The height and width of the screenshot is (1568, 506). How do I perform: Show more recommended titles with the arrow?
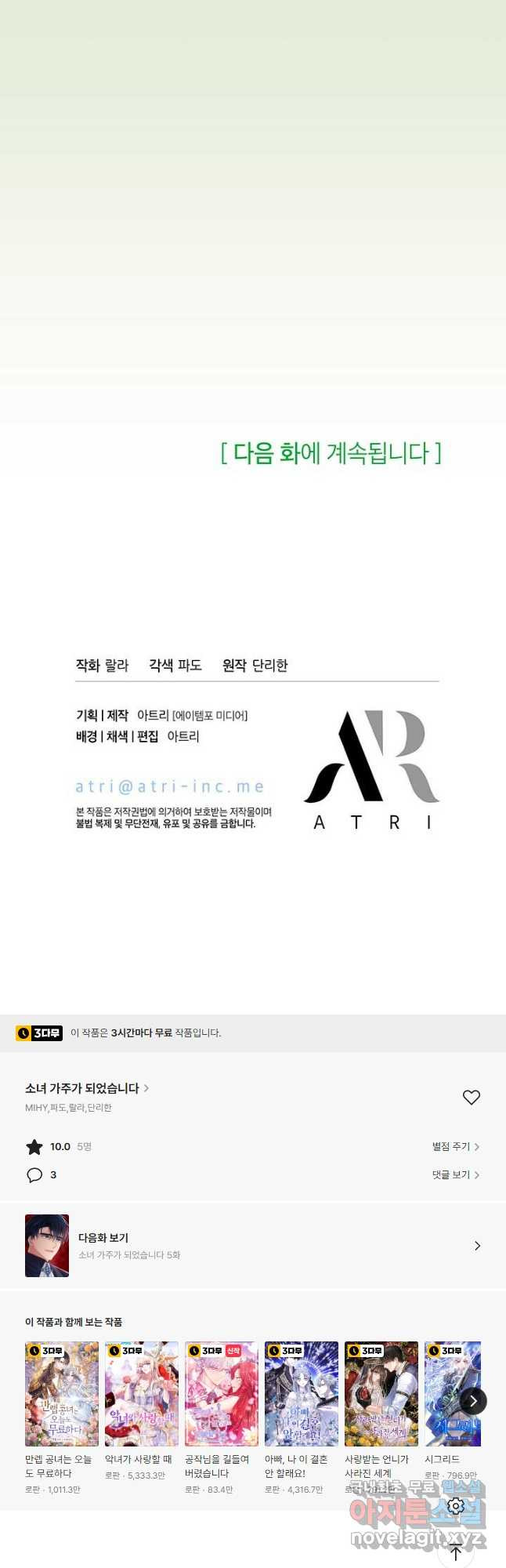pyautogui.click(x=473, y=1400)
